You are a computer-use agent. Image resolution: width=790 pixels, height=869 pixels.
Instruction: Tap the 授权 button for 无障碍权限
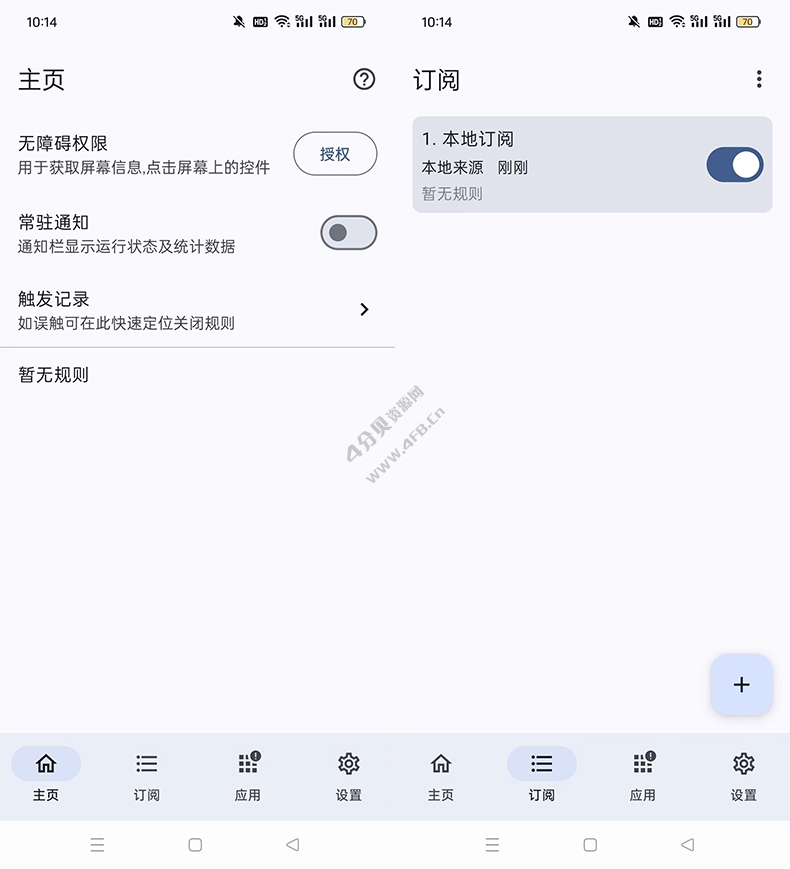pos(335,154)
